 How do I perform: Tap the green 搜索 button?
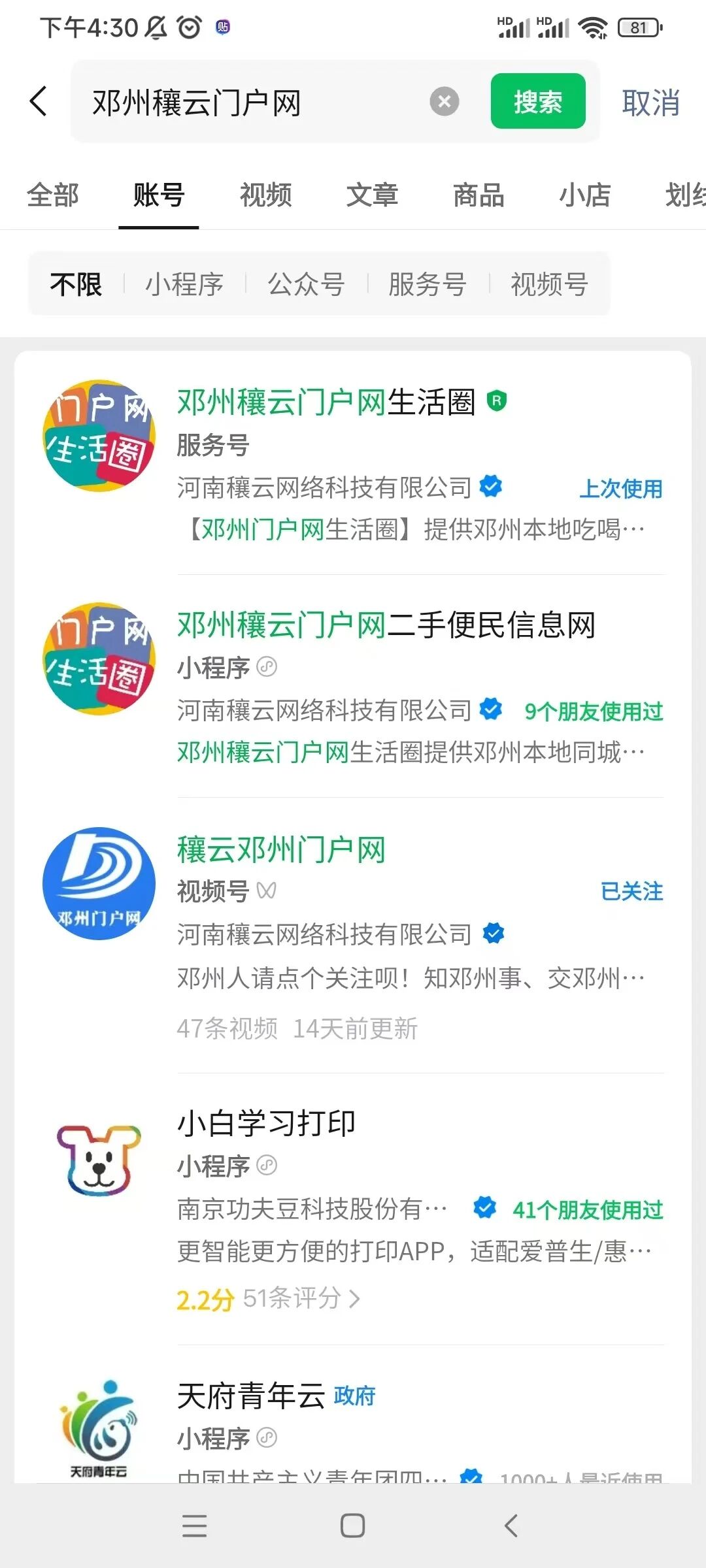point(537,101)
